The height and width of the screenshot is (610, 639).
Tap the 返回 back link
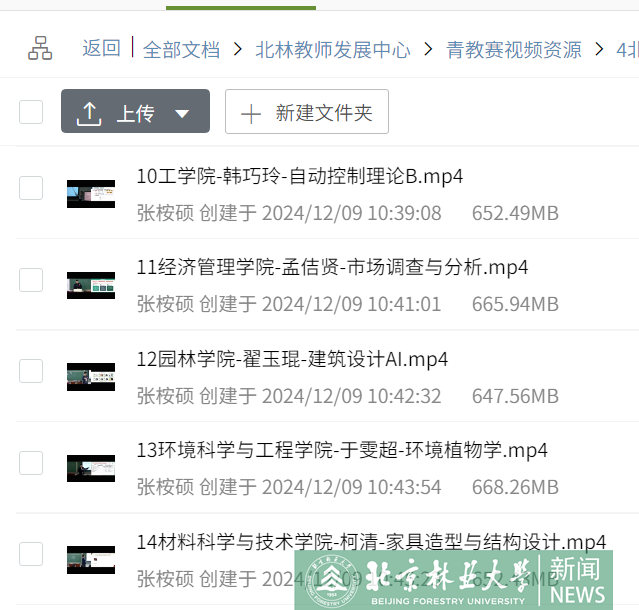101,48
